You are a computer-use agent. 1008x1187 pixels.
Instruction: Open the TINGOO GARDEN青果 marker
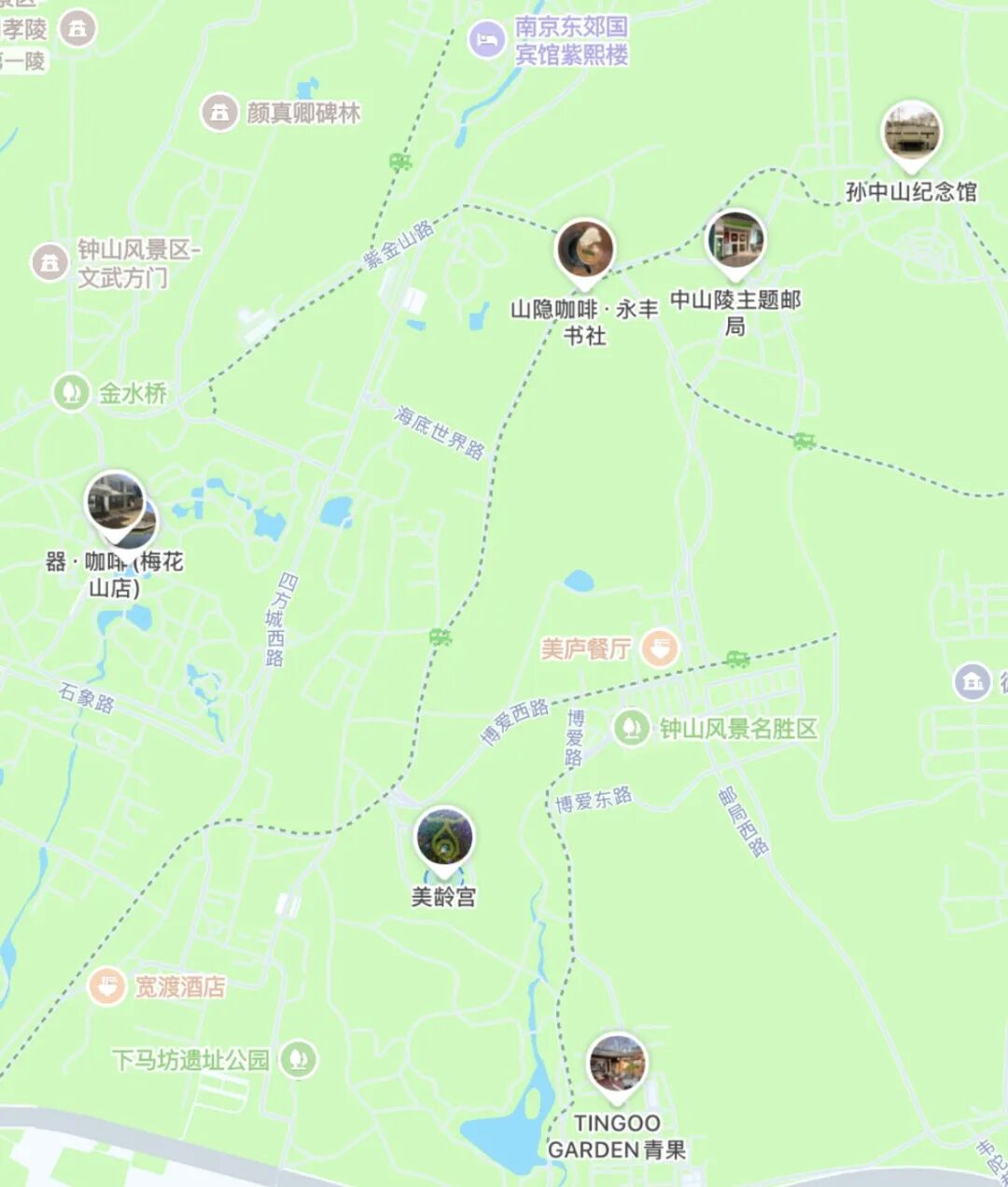(617, 1064)
